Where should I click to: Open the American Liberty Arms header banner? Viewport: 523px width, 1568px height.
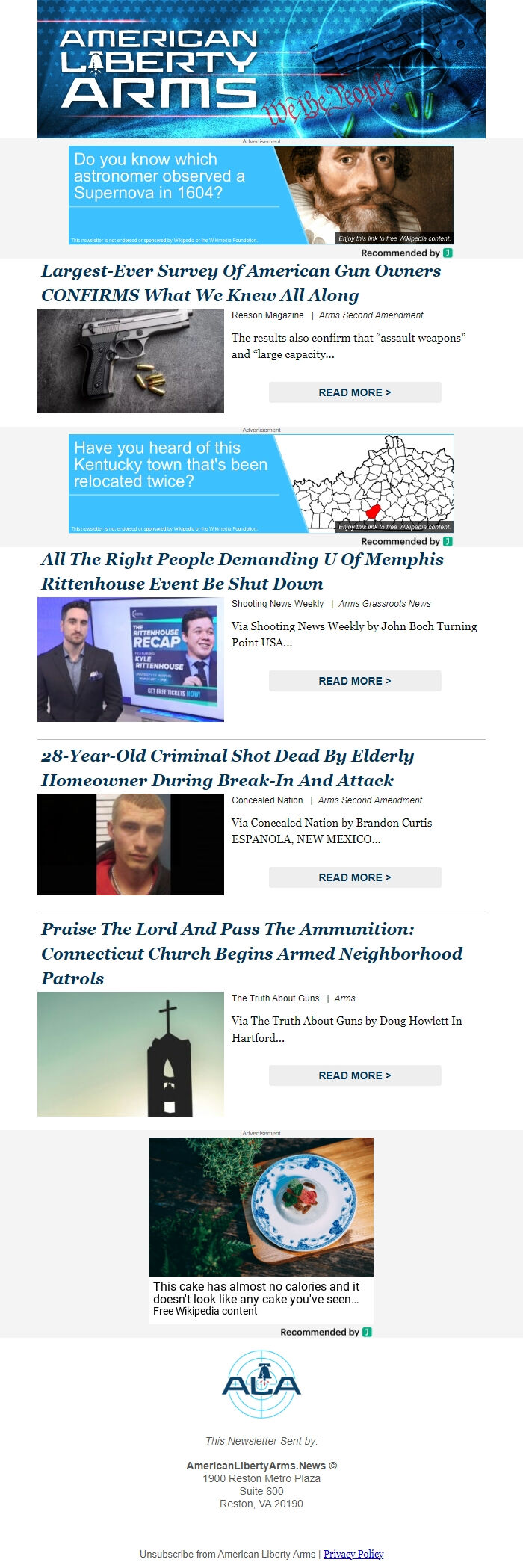[x=261, y=69]
